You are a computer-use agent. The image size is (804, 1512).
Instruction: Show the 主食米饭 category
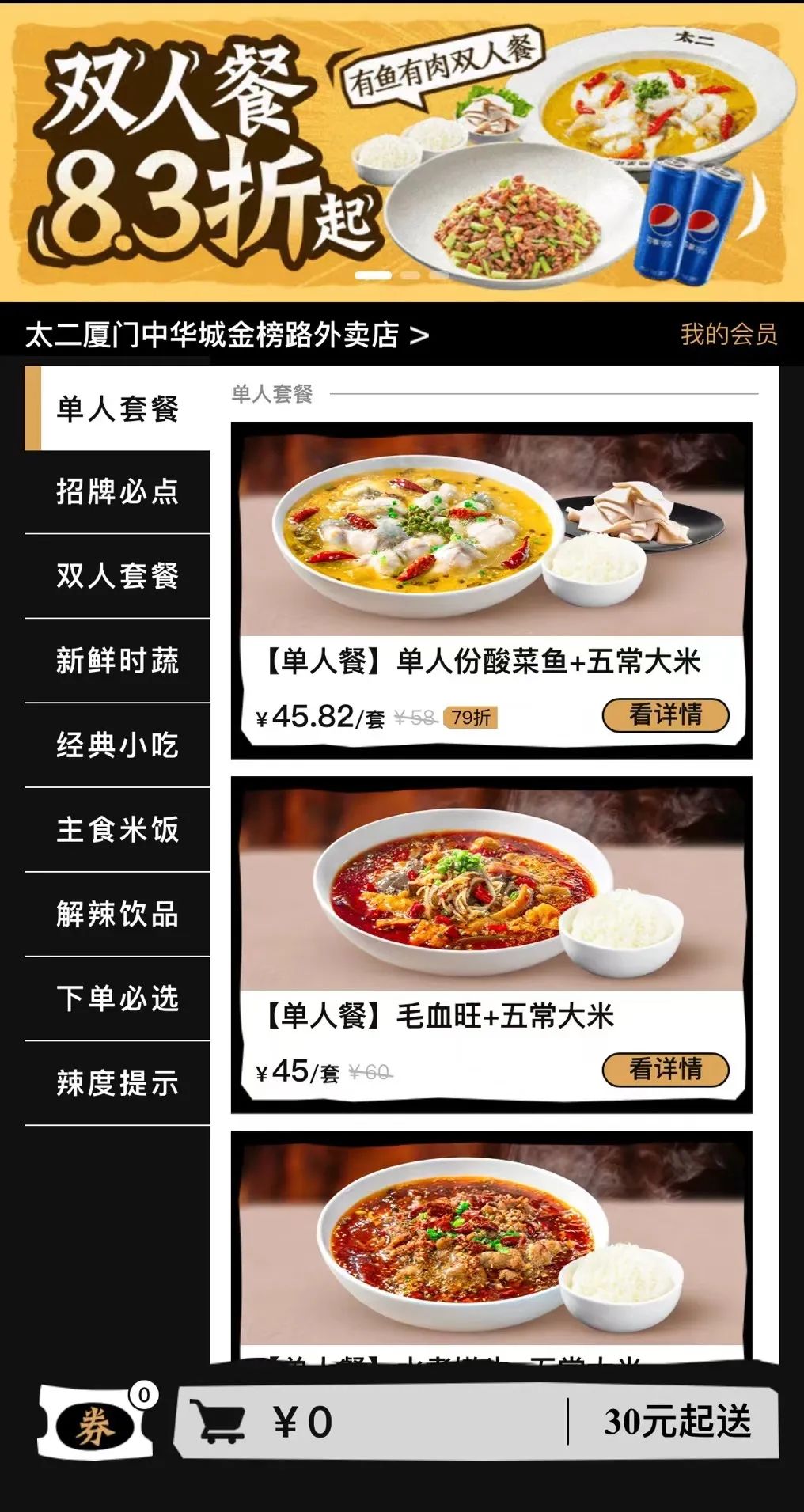(x=117, y=830)
